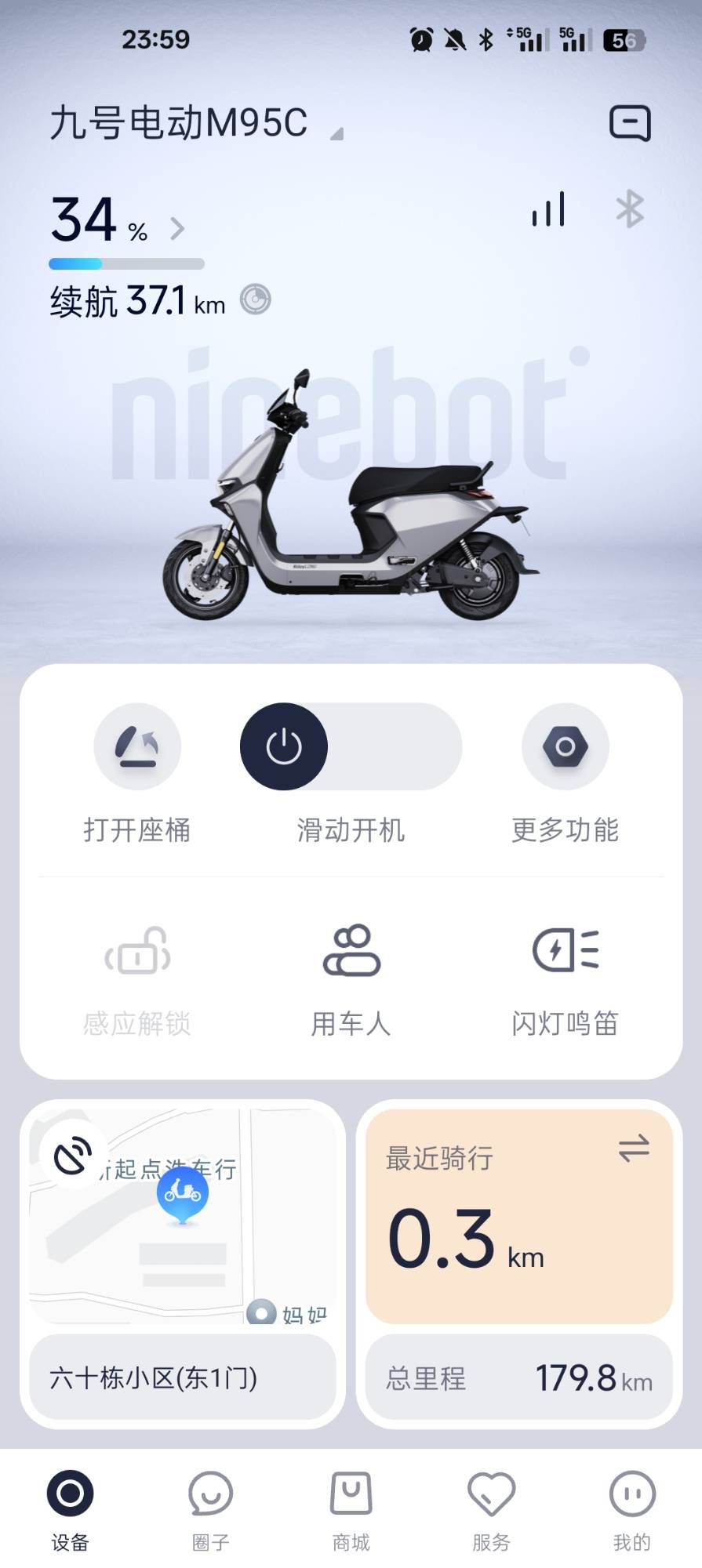Image resolution: width=702 pixels, height=1568 pixels.
Task: Switch to the 圈子 tab
Action: click(x=210, y=1511)
